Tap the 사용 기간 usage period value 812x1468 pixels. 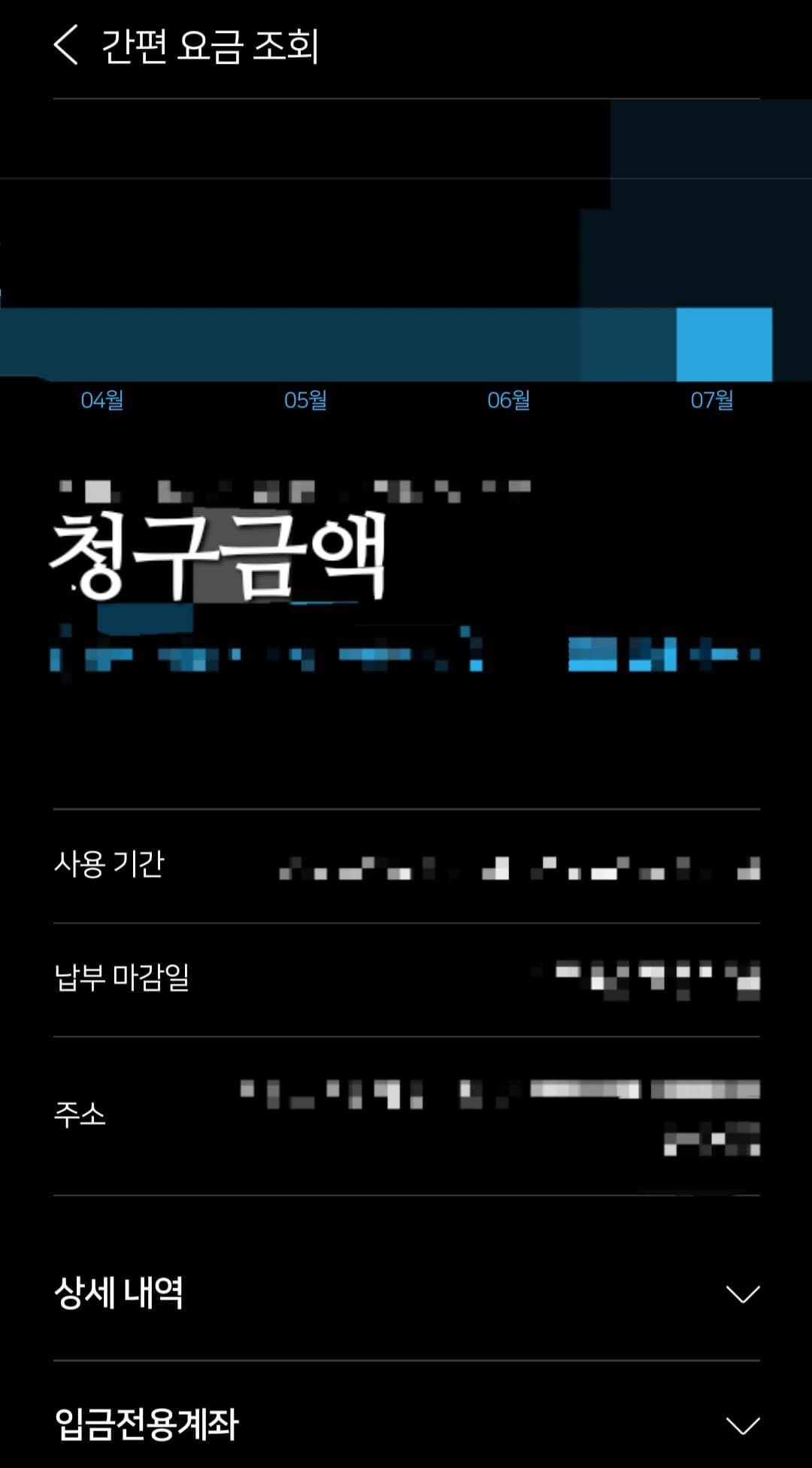[519, 869]
